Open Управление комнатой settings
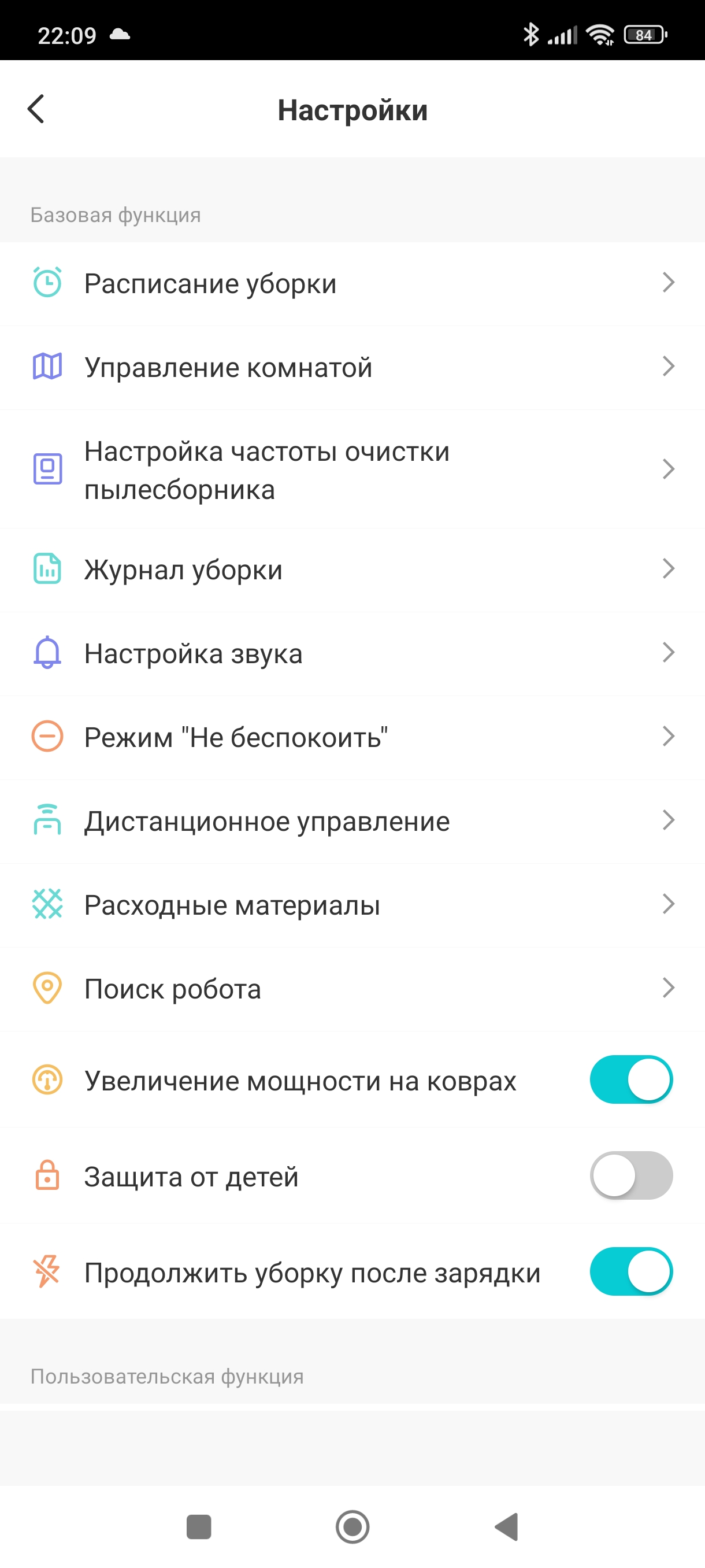The width and height of the screenshot is (705, 1568). point(352,367)
